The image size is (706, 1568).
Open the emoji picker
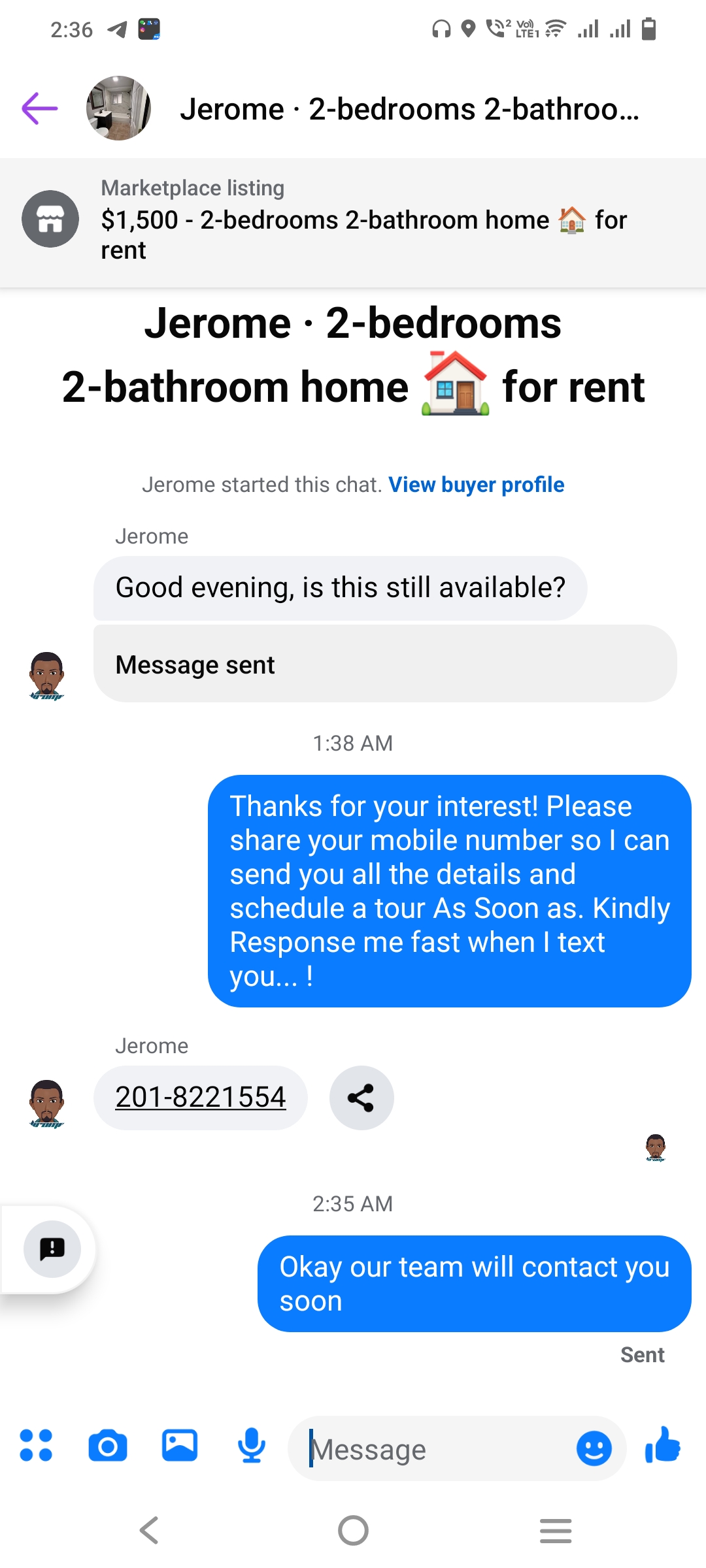[594, 1448]
